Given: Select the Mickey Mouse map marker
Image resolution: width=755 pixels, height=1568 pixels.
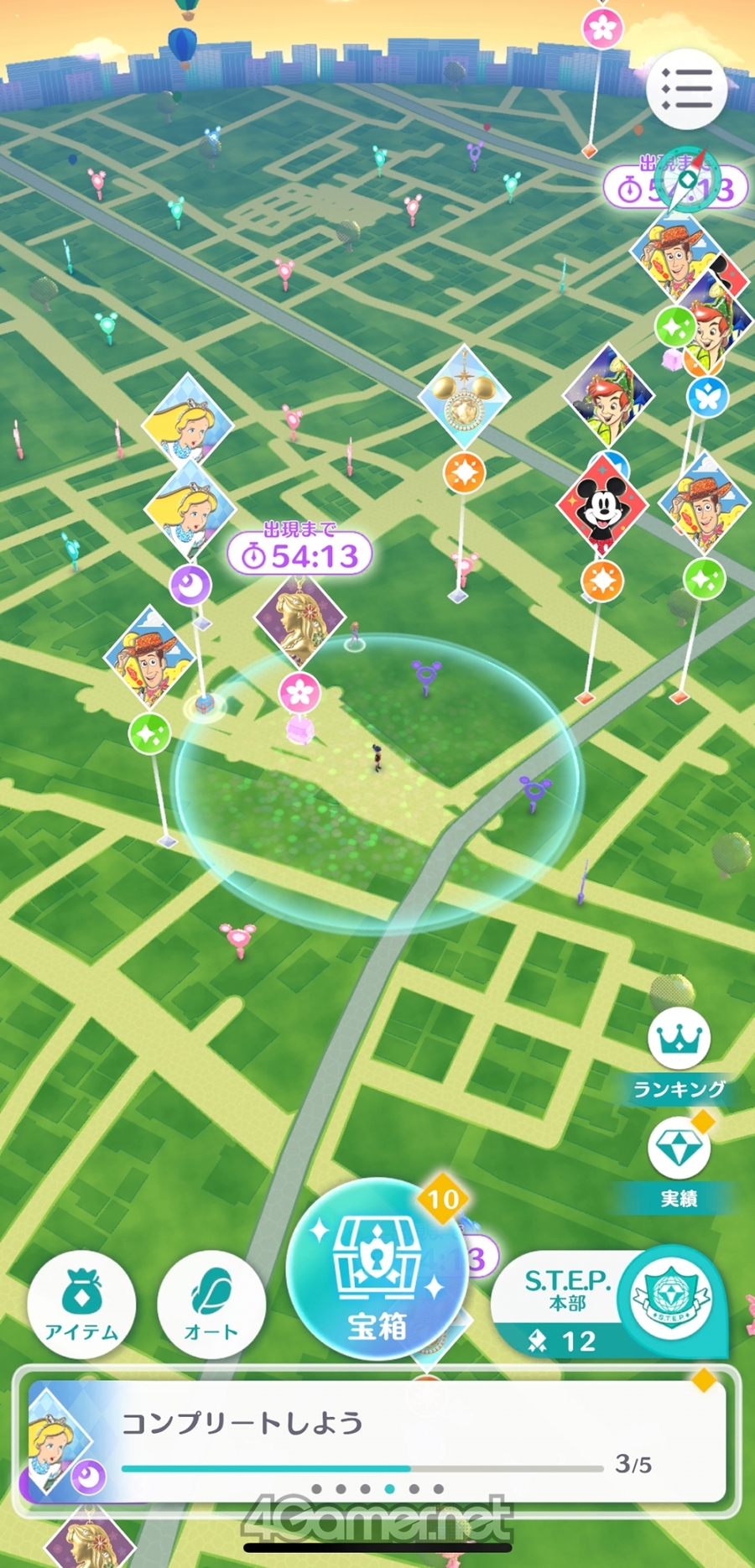Looking at the screenshot, I should point(601,504).
